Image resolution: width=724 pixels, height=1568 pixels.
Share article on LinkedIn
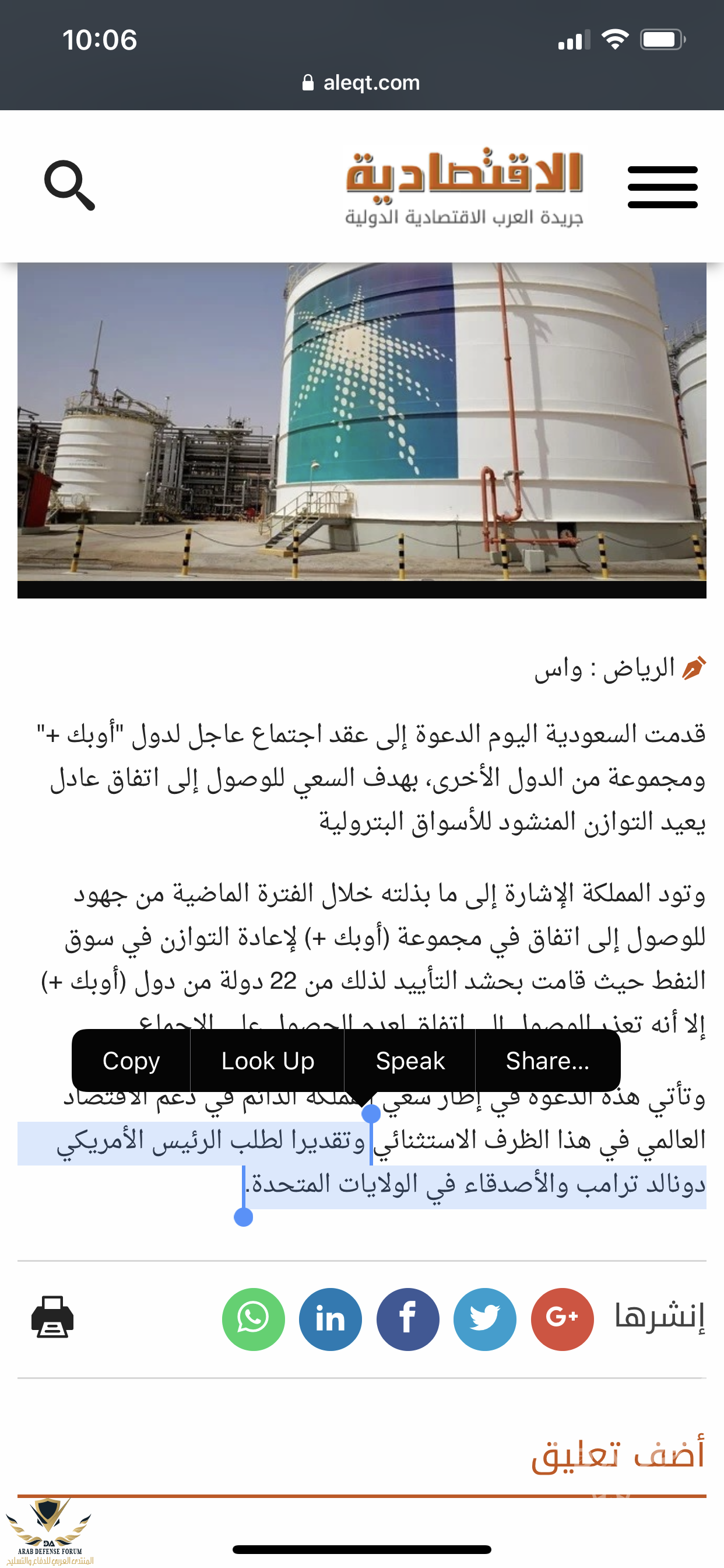click(331, 1319)
